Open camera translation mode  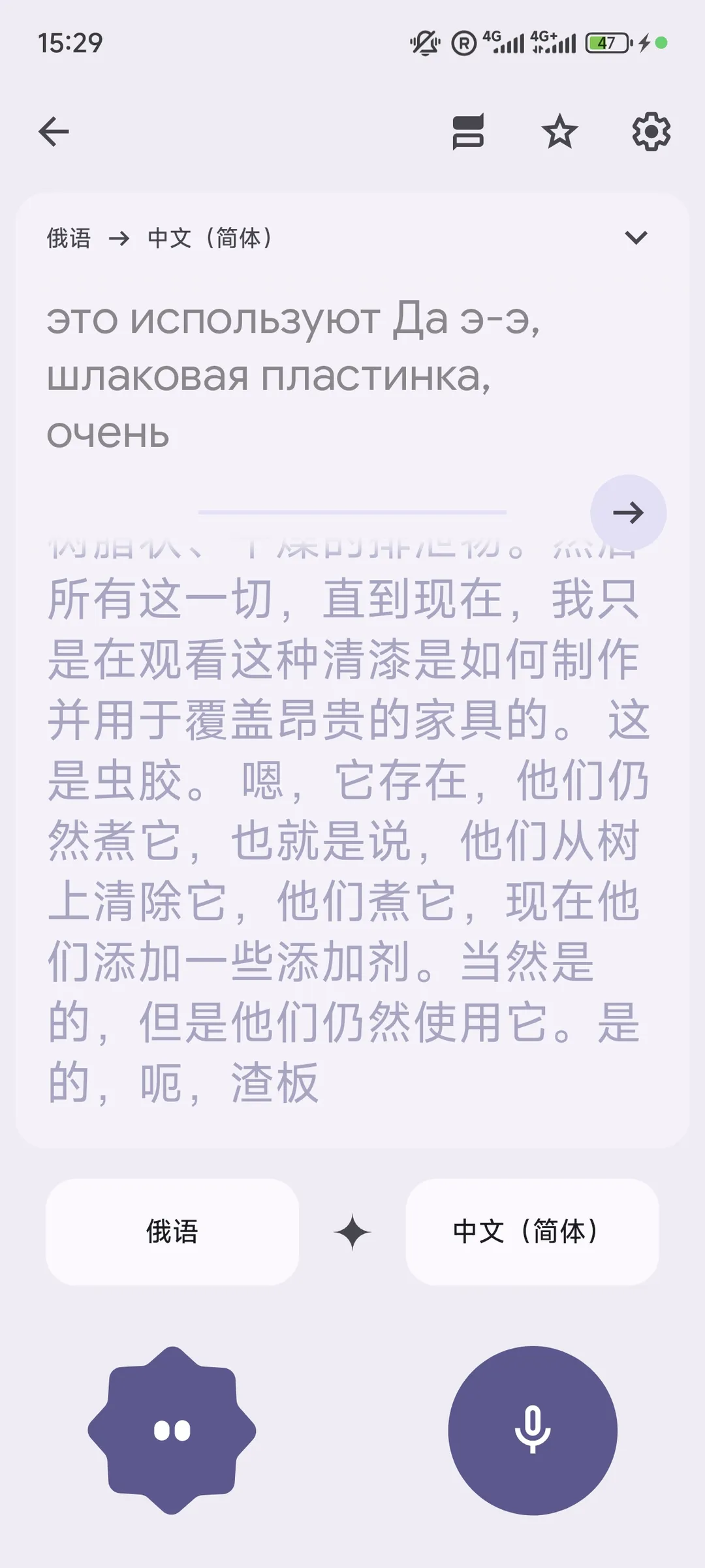tap(171, 1430)
